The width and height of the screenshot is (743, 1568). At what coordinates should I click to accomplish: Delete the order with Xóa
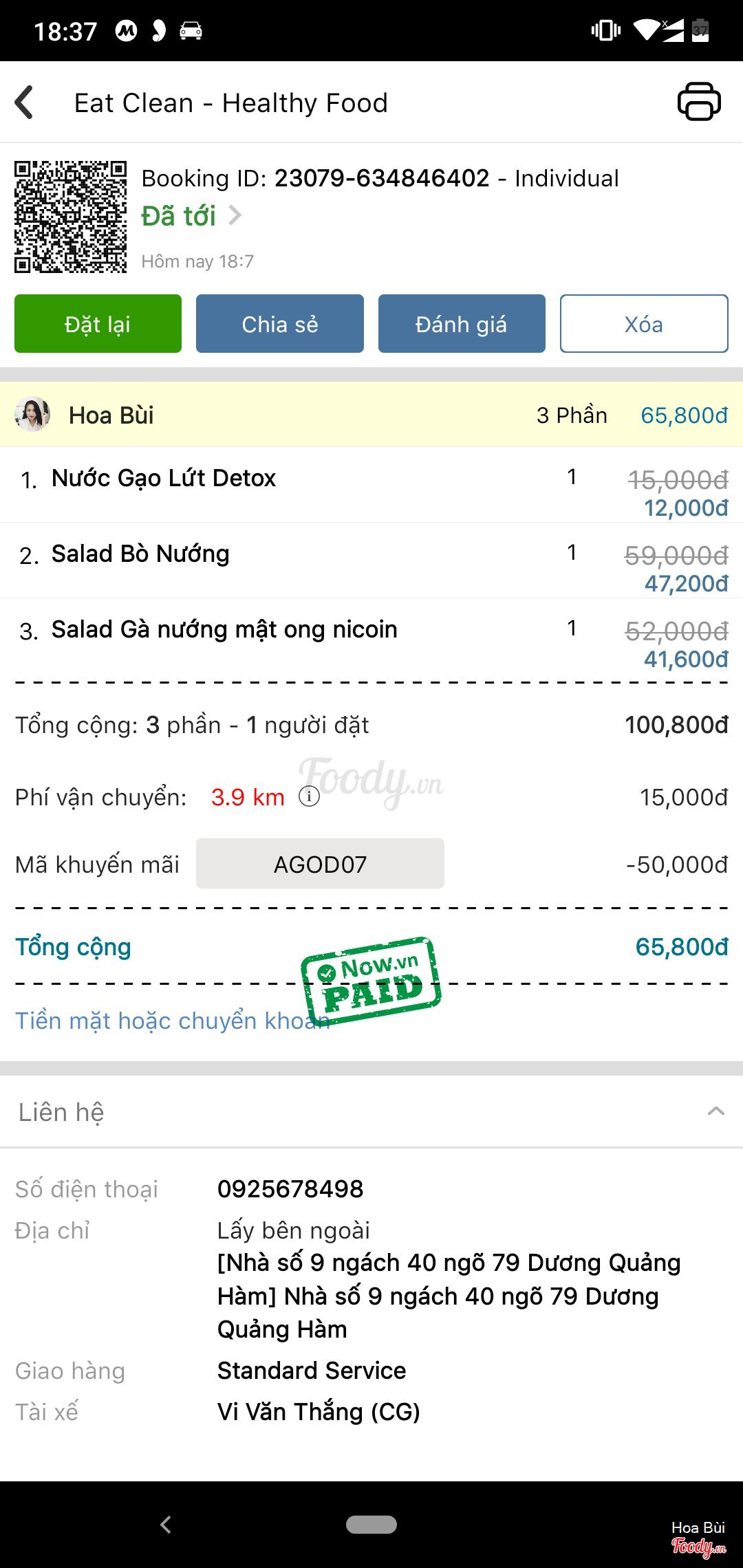643,324
